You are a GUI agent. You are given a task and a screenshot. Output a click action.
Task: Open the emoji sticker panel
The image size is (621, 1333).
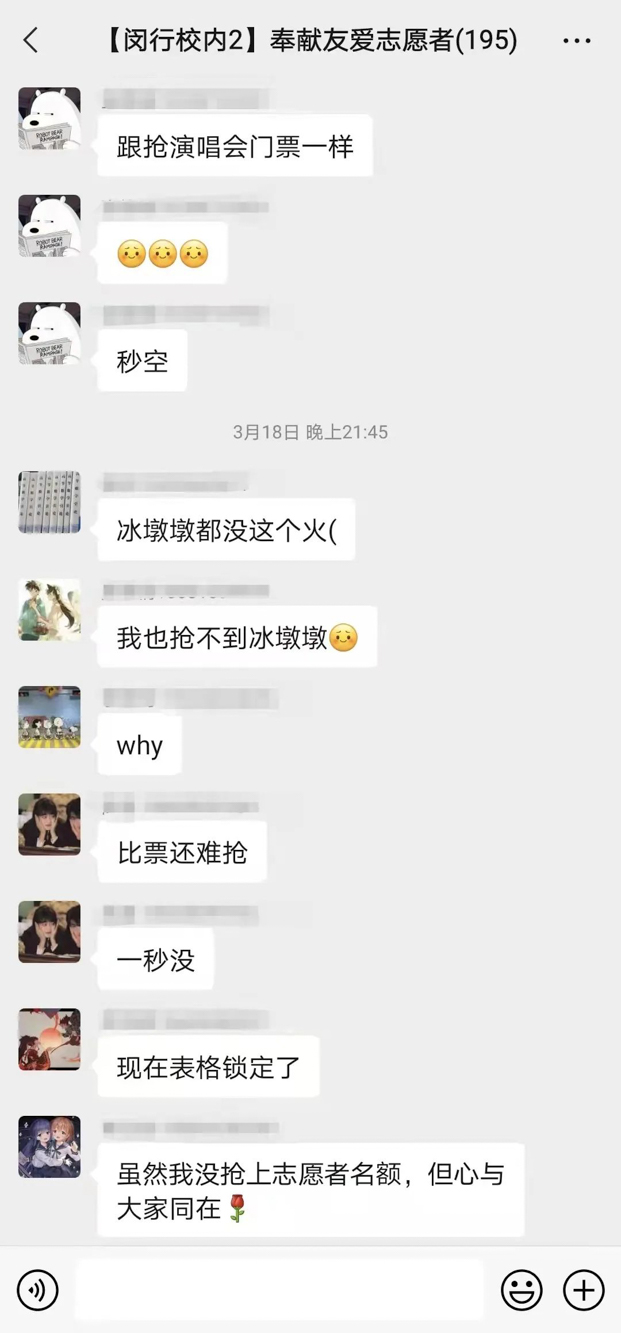(x=521, y=1290)
